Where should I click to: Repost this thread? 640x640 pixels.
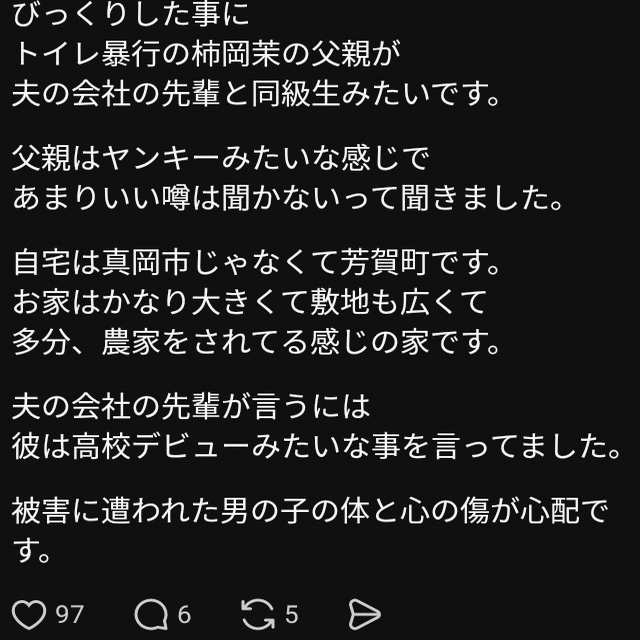(x=258, y=612)
